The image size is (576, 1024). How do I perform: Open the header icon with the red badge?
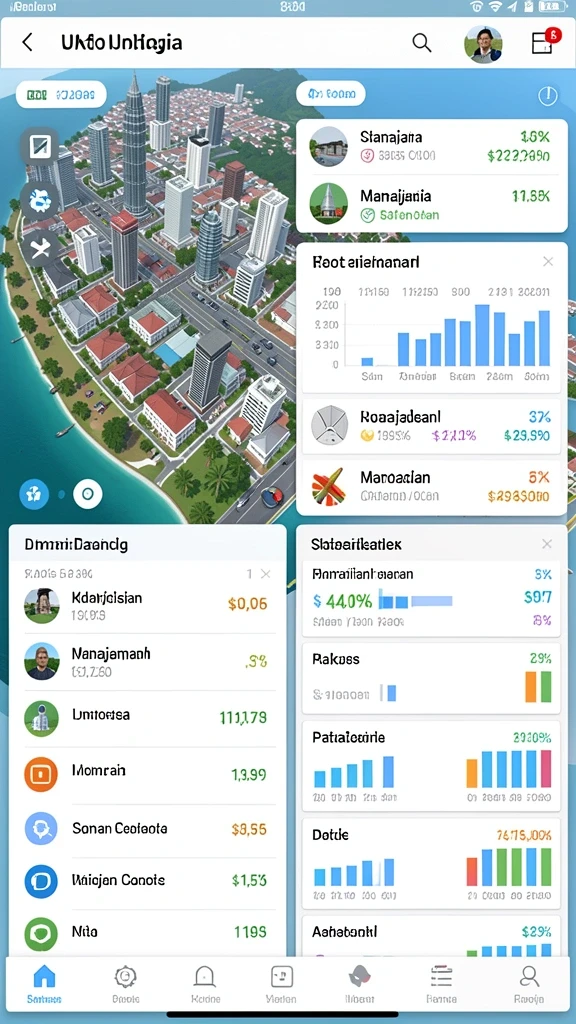pos(543,41)
